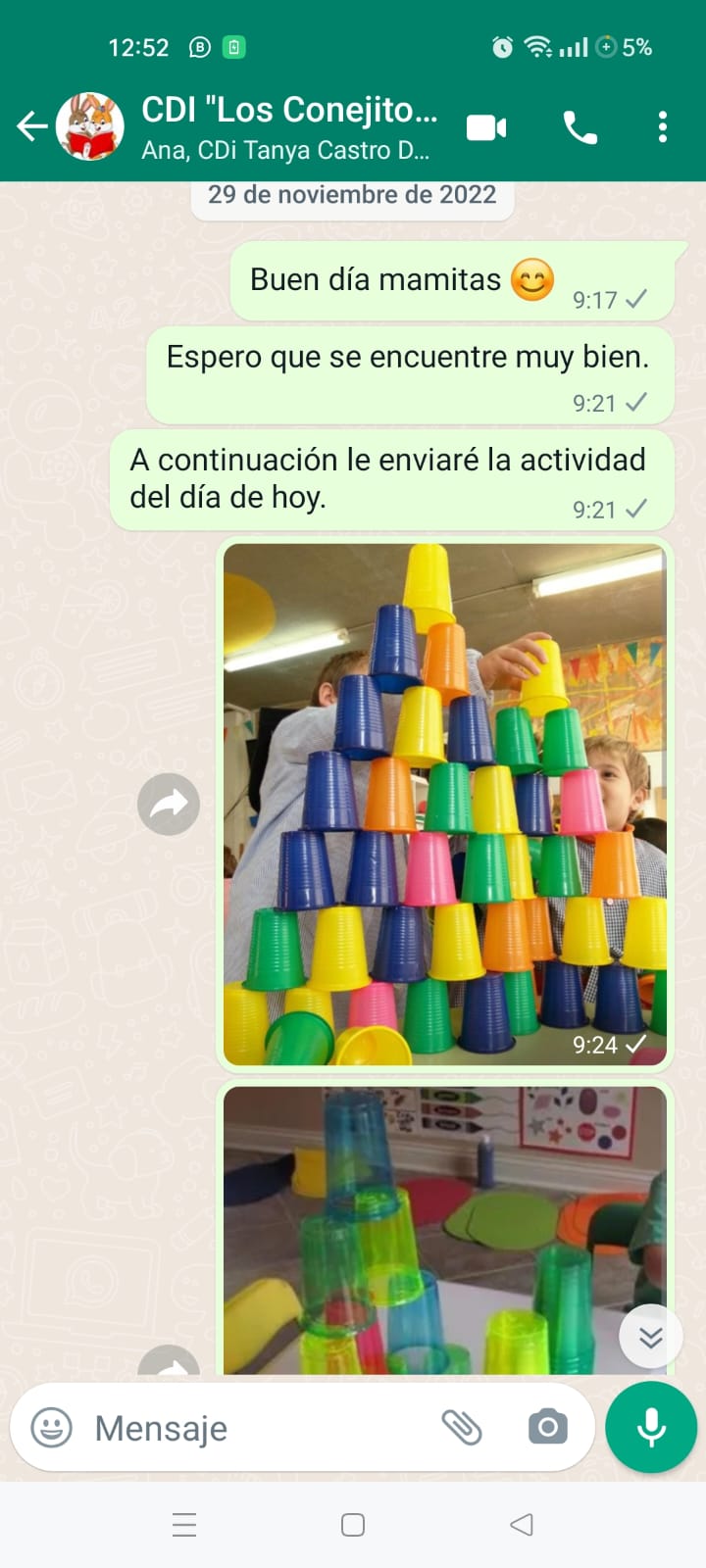
Task: Open the emoji picker
Action: coord(52,1428)
